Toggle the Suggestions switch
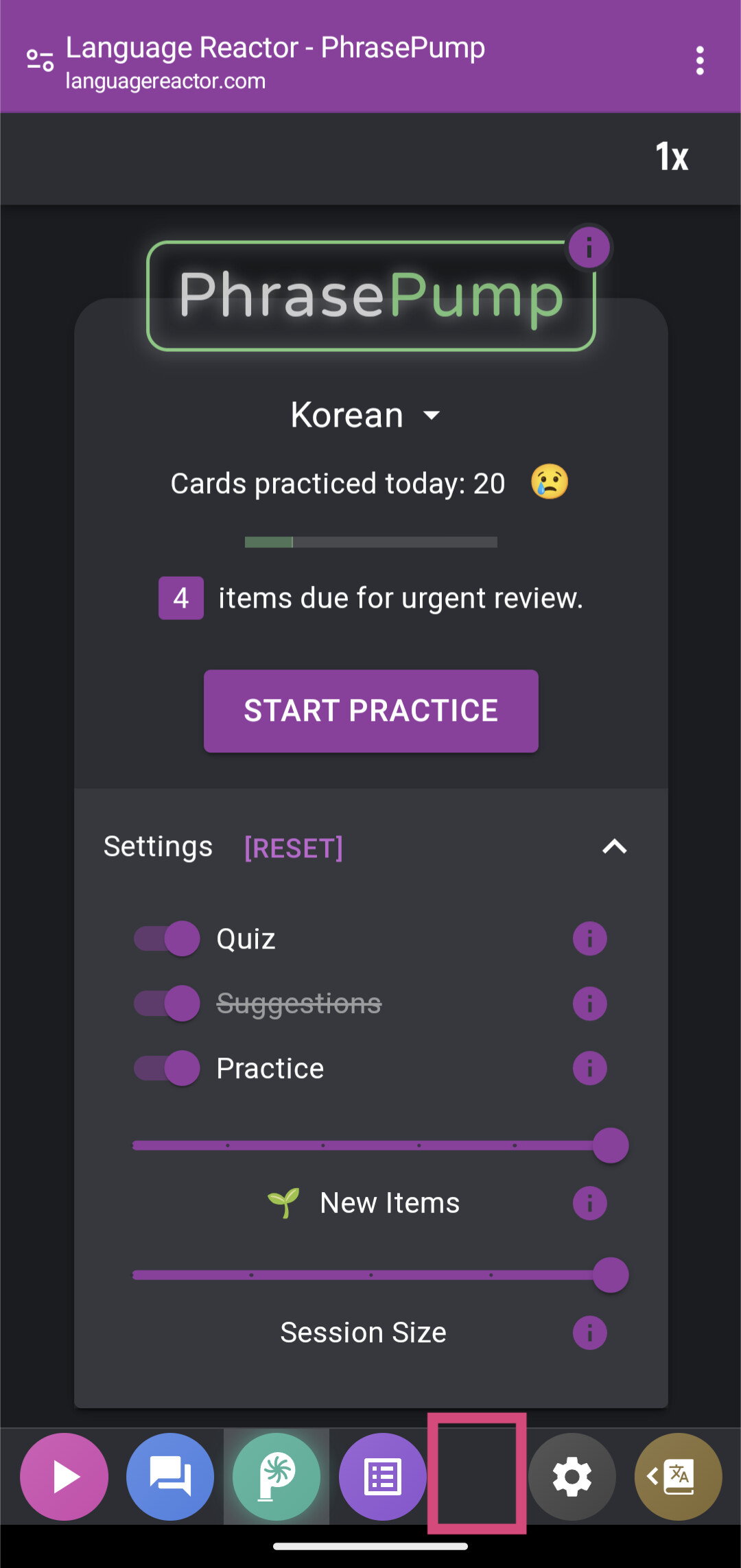This screenshot has height=1568, width=741. tap(167, 1003)
